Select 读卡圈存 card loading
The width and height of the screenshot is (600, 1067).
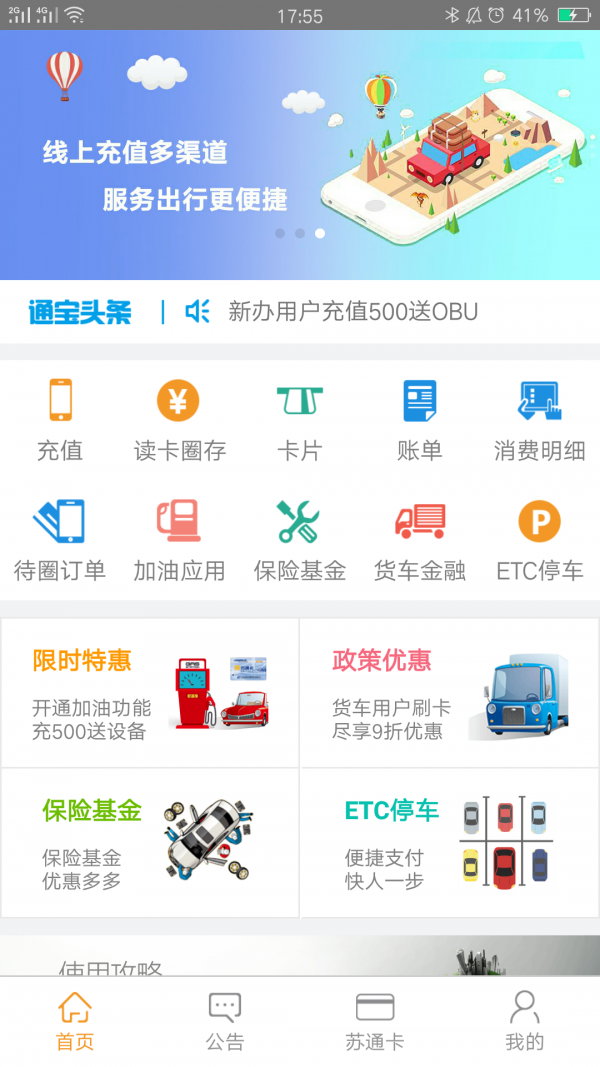[x=180, y=420]
